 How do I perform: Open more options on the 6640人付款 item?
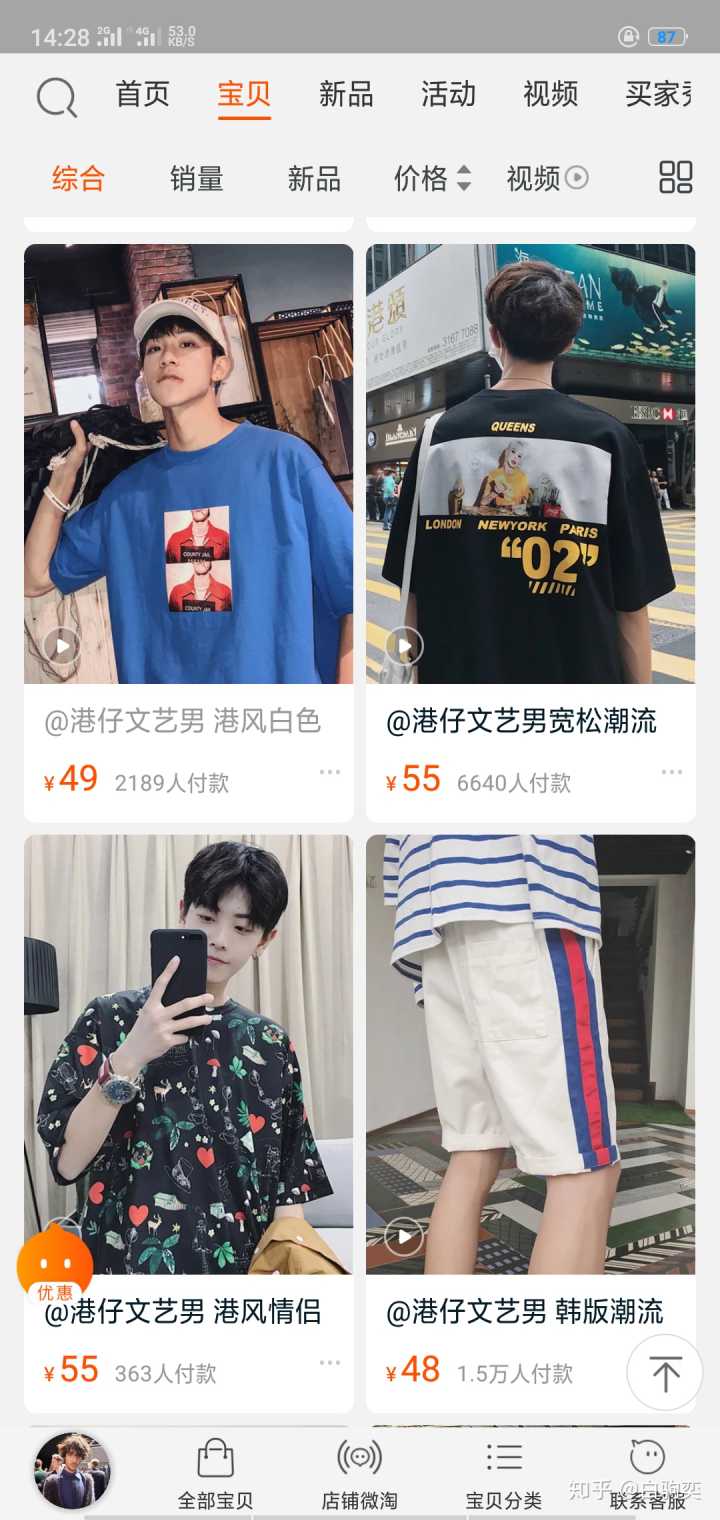(x=672, y=772)
